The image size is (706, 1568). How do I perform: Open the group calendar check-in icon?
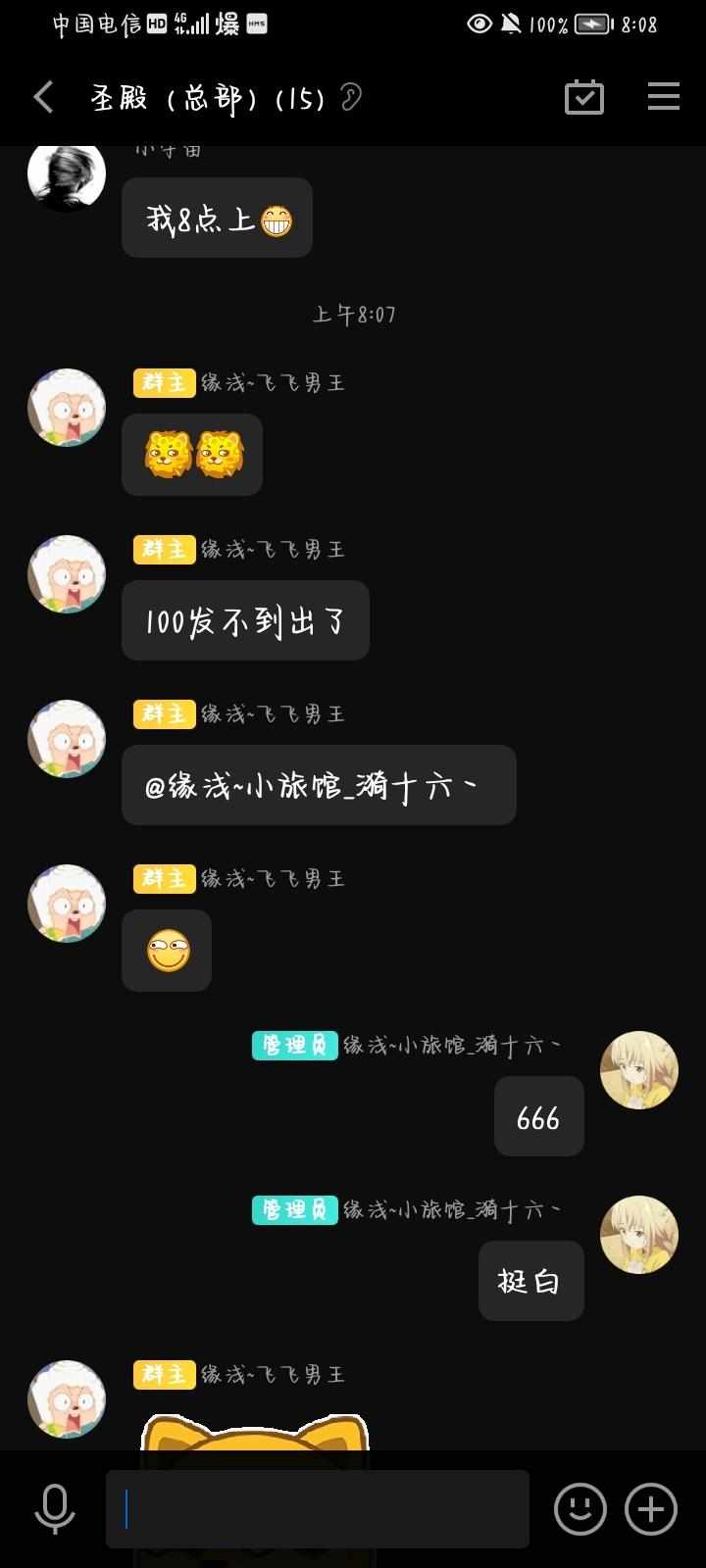tap(584, 97)
